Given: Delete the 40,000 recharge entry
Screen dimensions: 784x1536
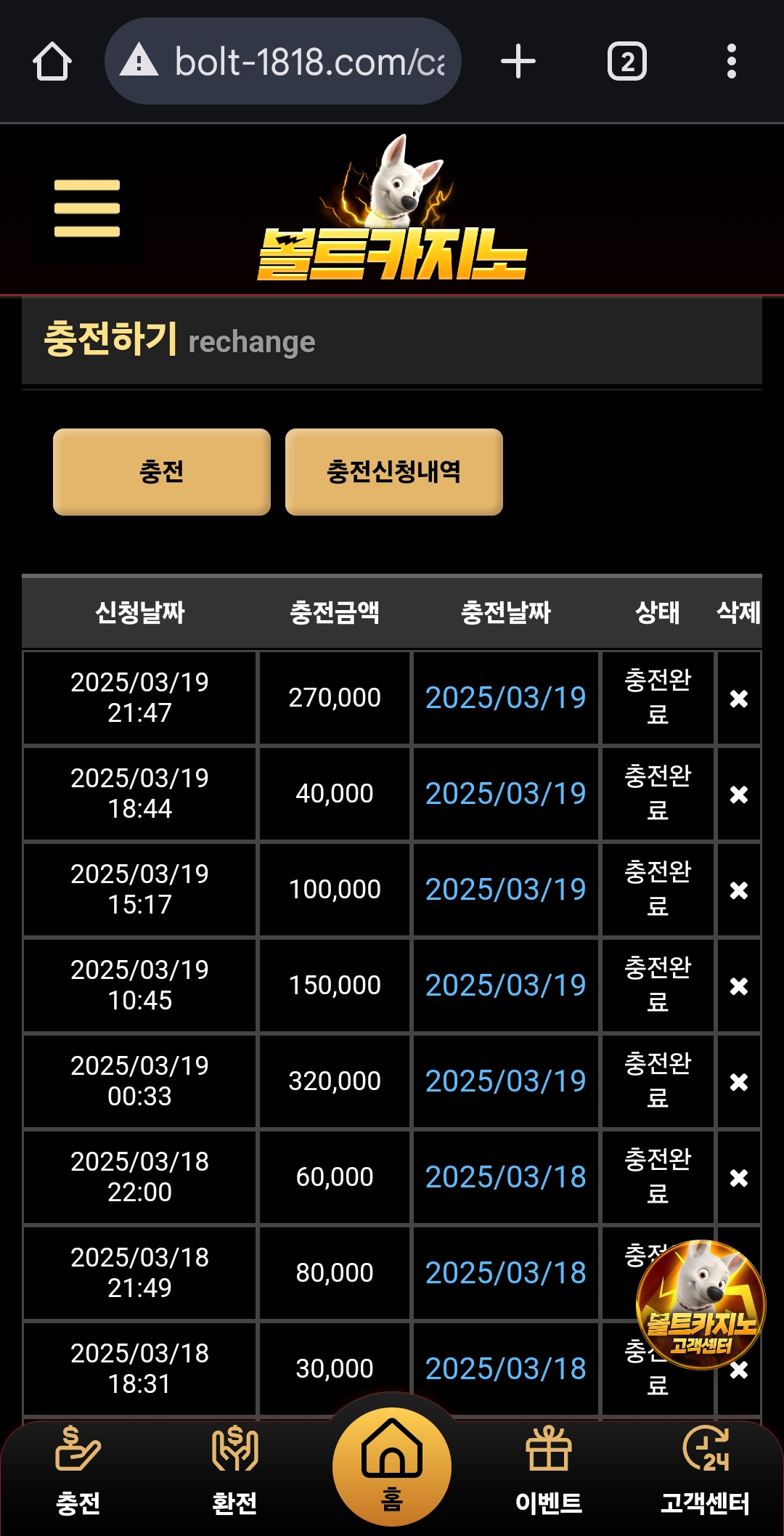Looking at the screenshot, I should (739, 795).
